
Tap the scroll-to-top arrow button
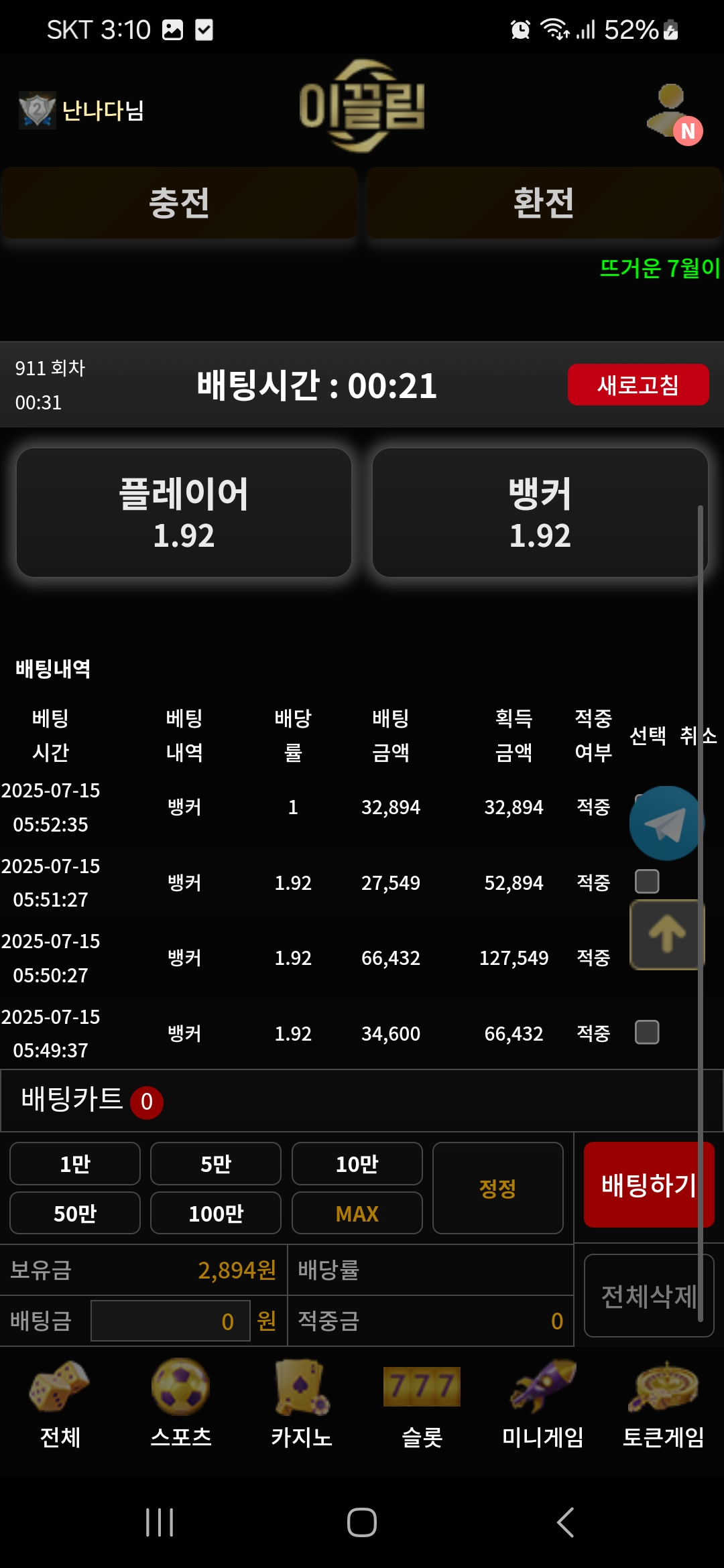click(x=666, y=935)
